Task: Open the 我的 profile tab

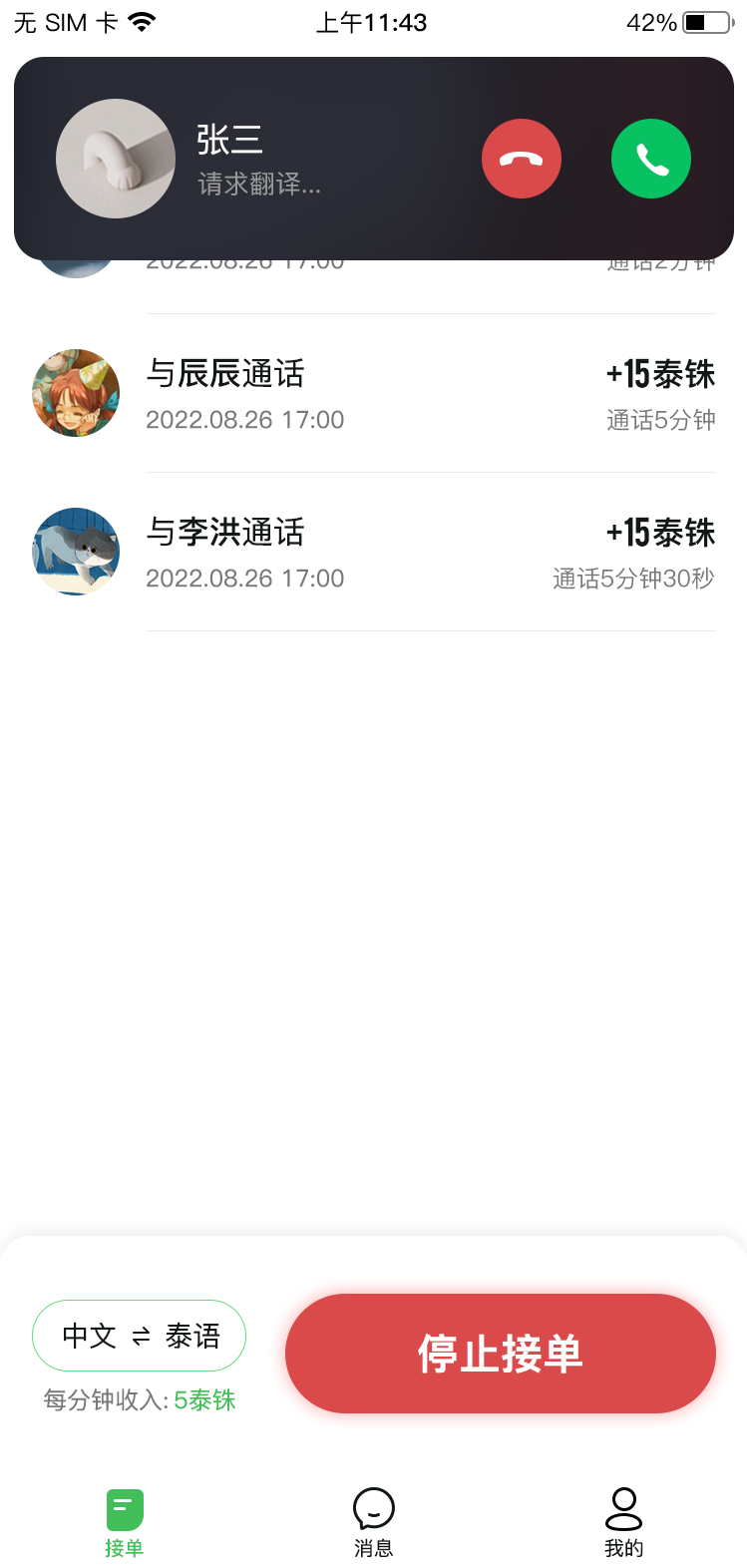Action: coord(623,1522)
